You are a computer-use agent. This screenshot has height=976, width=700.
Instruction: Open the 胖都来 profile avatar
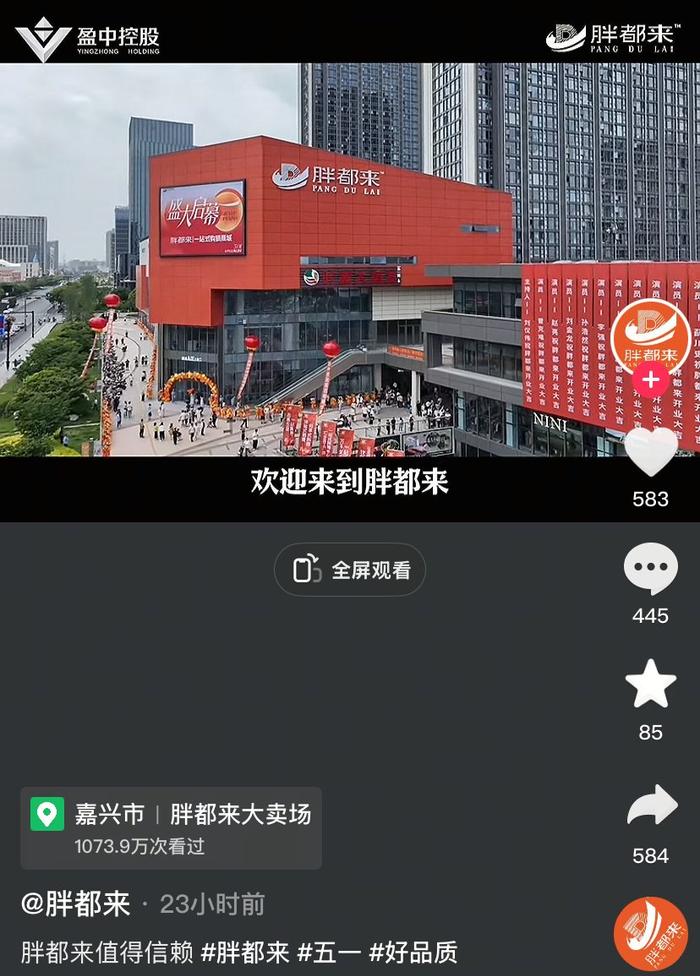click(650, 337)
